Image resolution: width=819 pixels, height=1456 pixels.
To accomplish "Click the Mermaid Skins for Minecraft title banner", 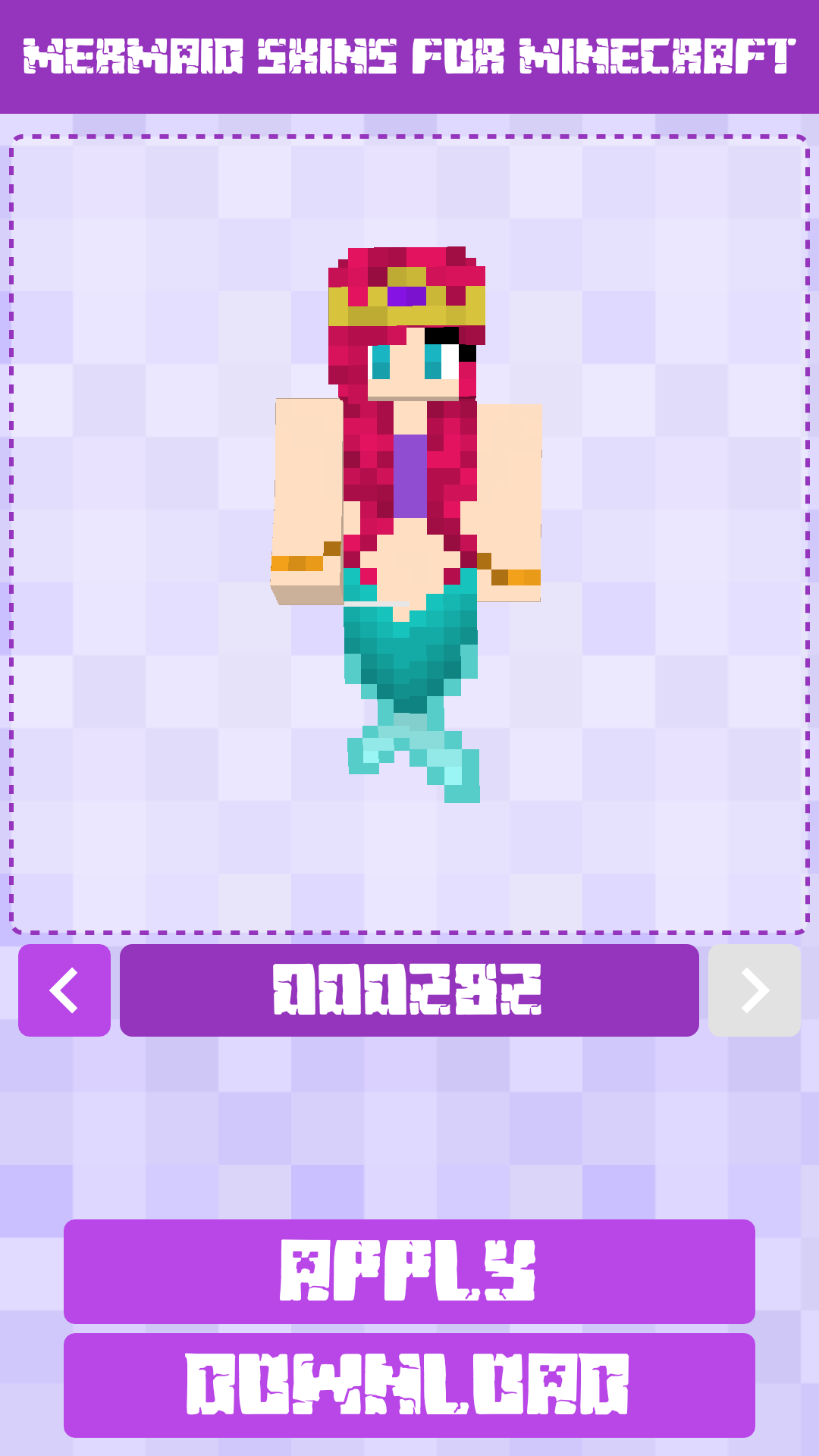I will 409,53.
